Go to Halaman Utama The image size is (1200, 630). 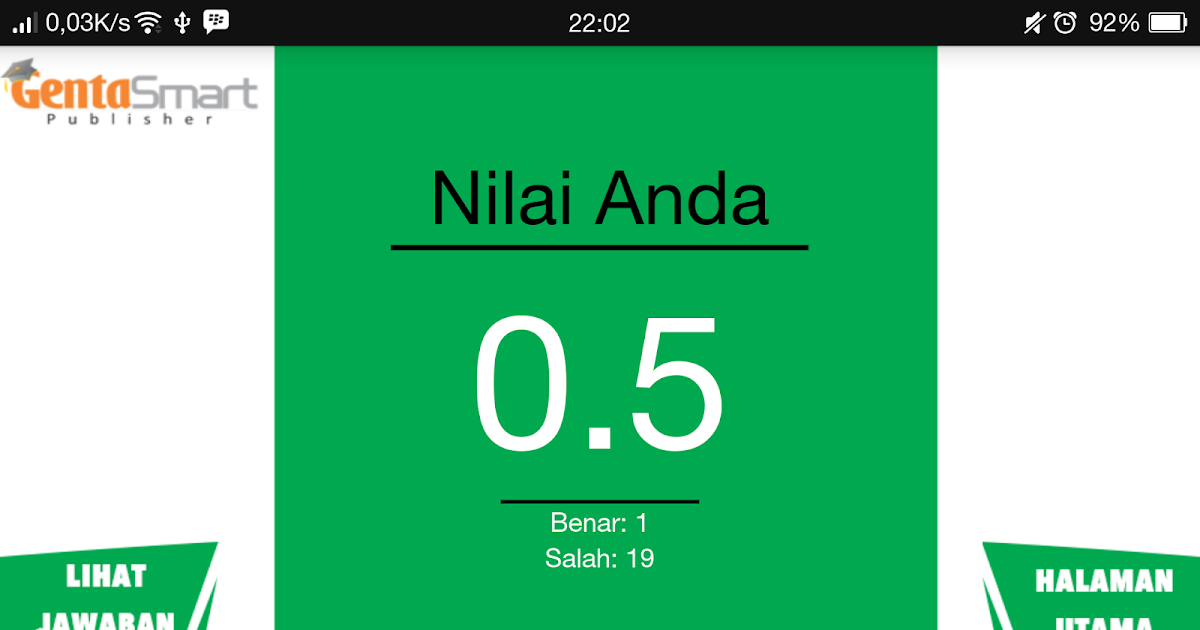[1102, 594]
